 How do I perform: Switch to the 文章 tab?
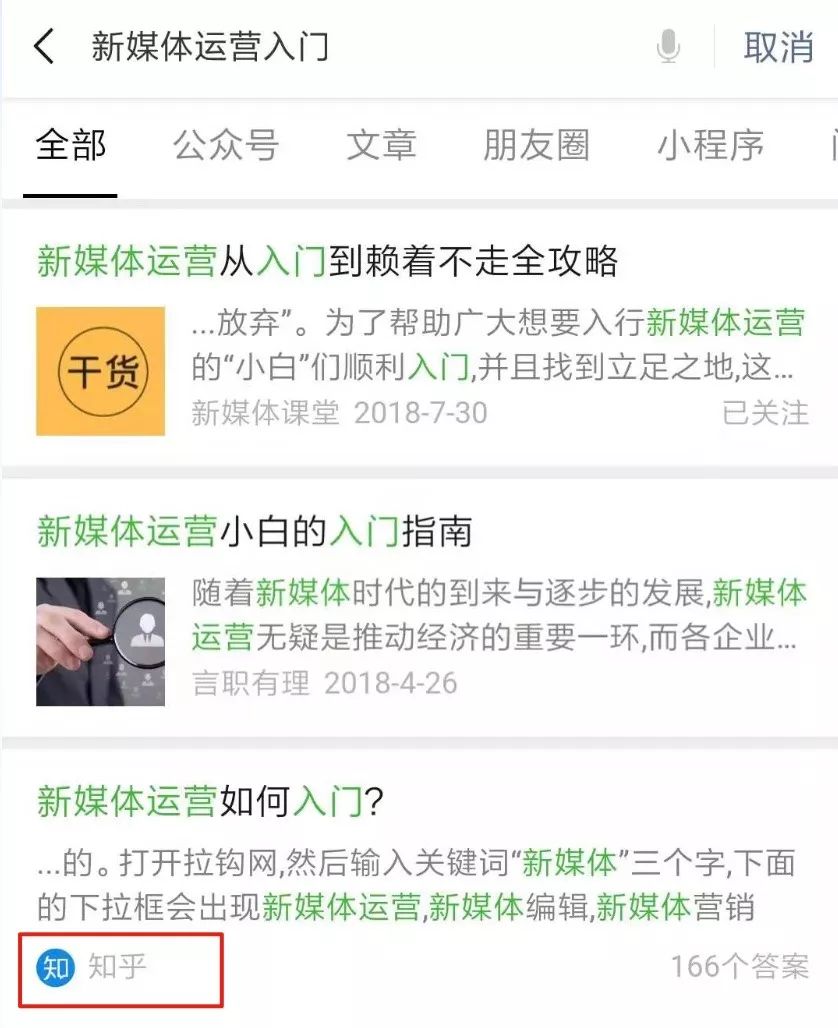[x=381, y=146]
